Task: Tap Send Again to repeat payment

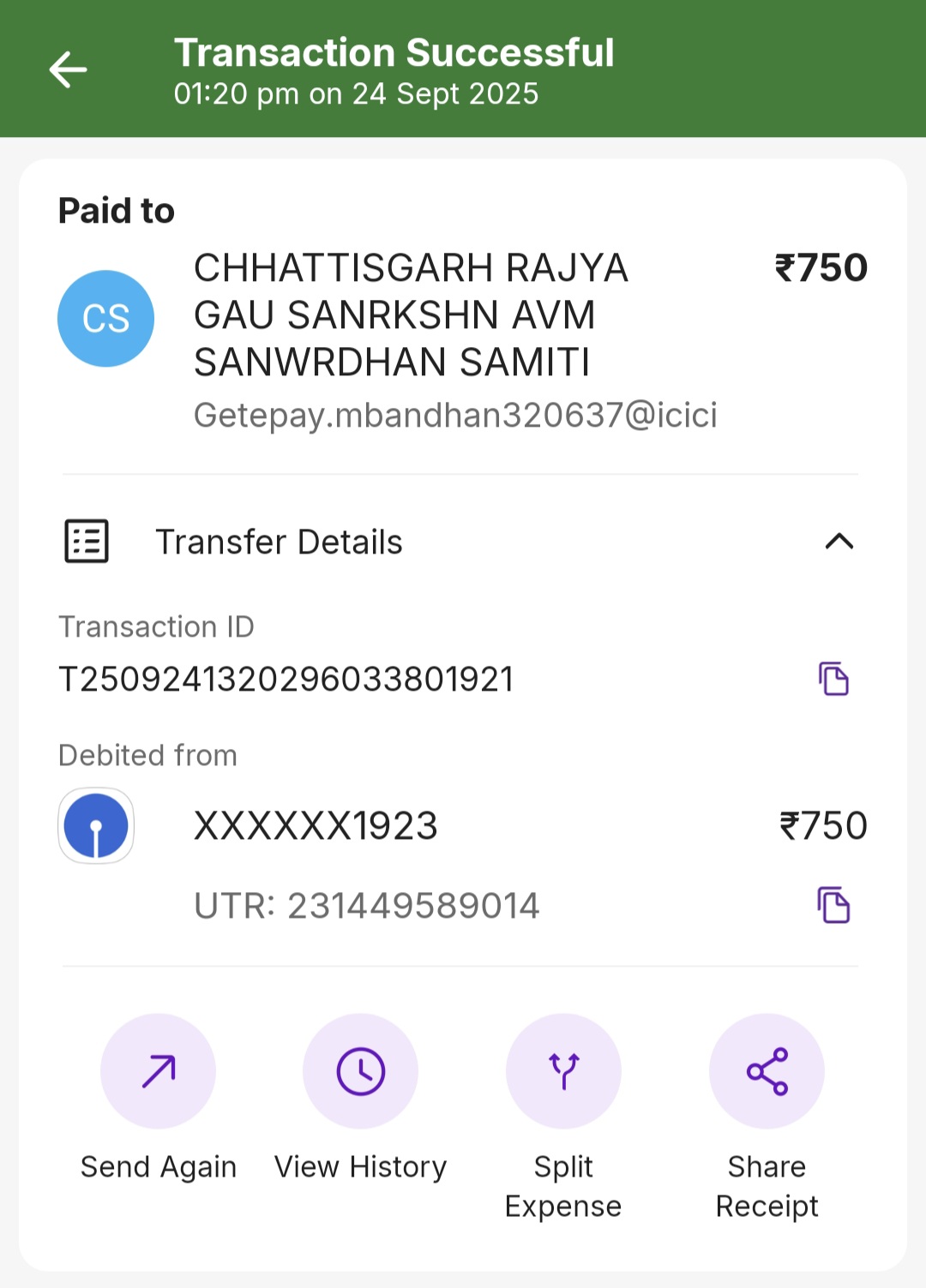Action: tap(159, 1071)
